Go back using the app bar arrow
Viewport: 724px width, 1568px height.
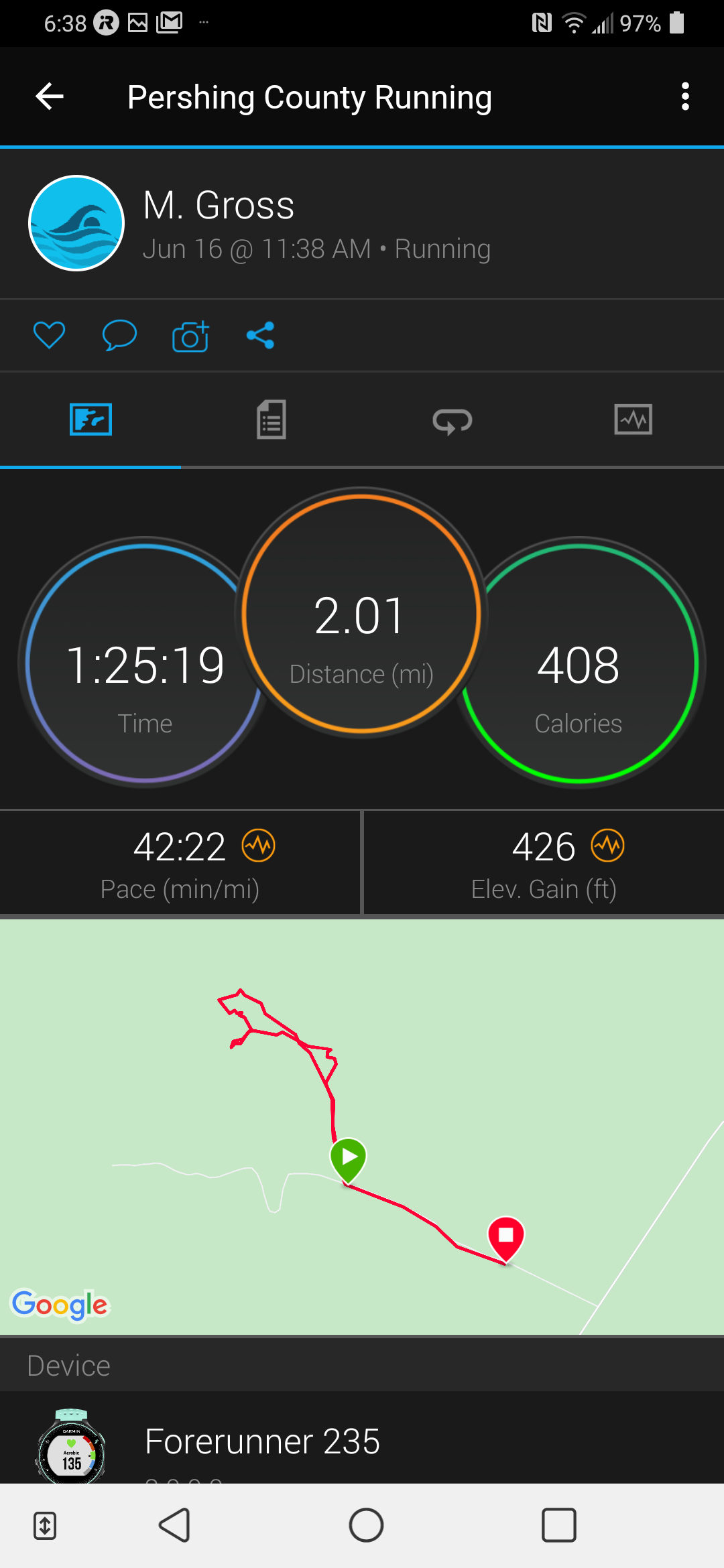click(x=50, y=97)
